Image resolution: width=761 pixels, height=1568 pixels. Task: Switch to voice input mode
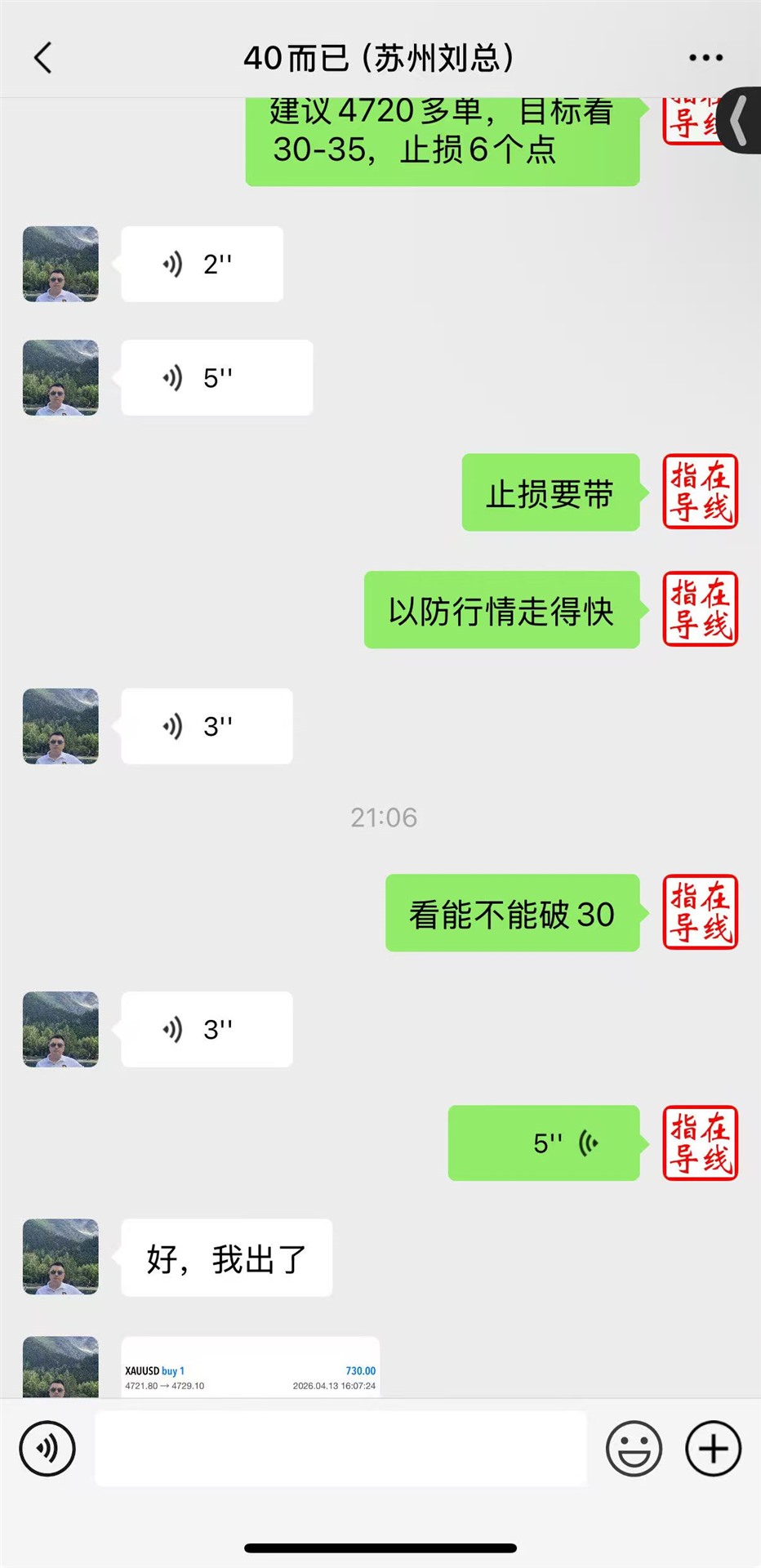click(x=47, y=1448)
